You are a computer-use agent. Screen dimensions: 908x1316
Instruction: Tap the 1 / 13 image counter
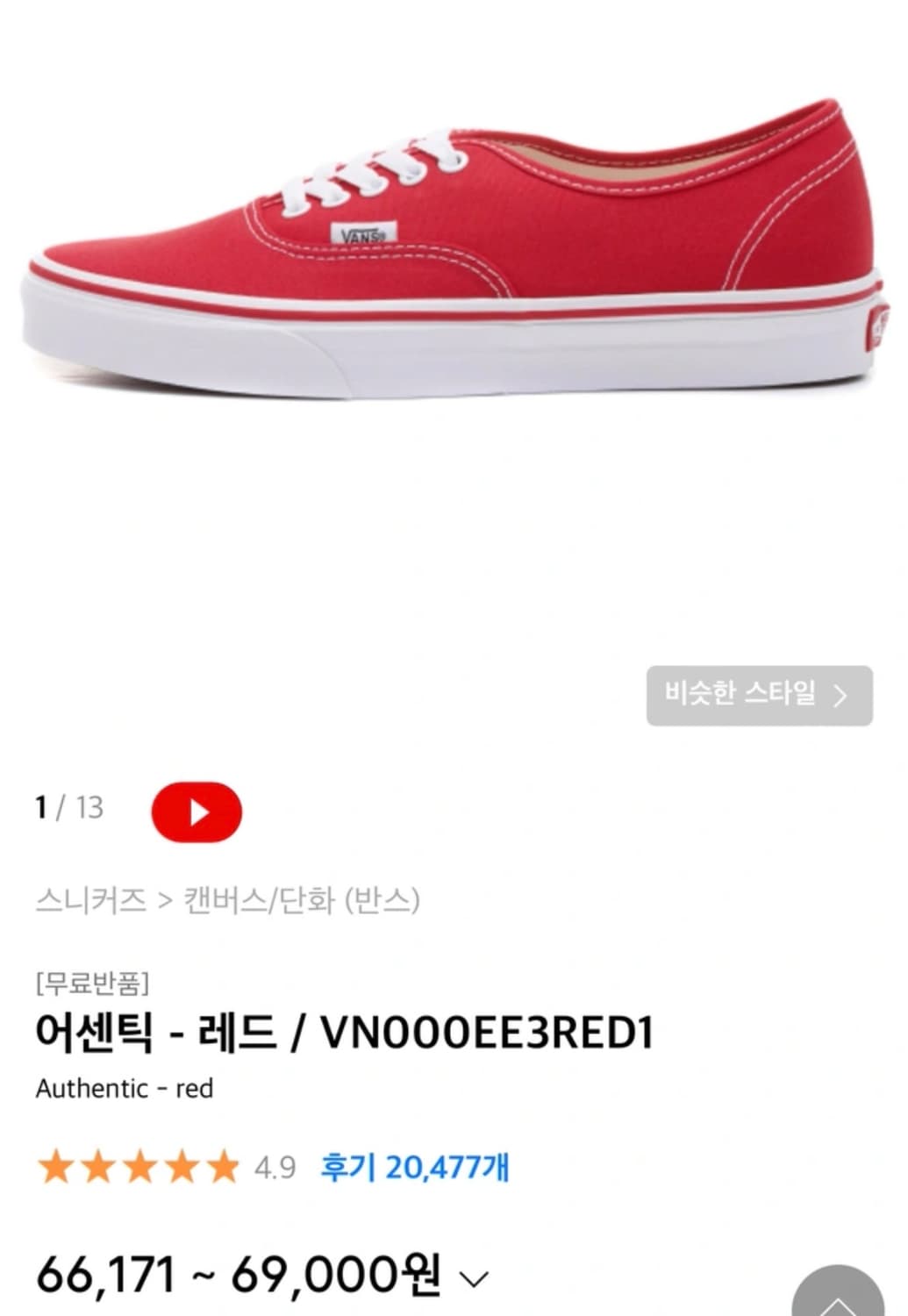tap(72, 812)
